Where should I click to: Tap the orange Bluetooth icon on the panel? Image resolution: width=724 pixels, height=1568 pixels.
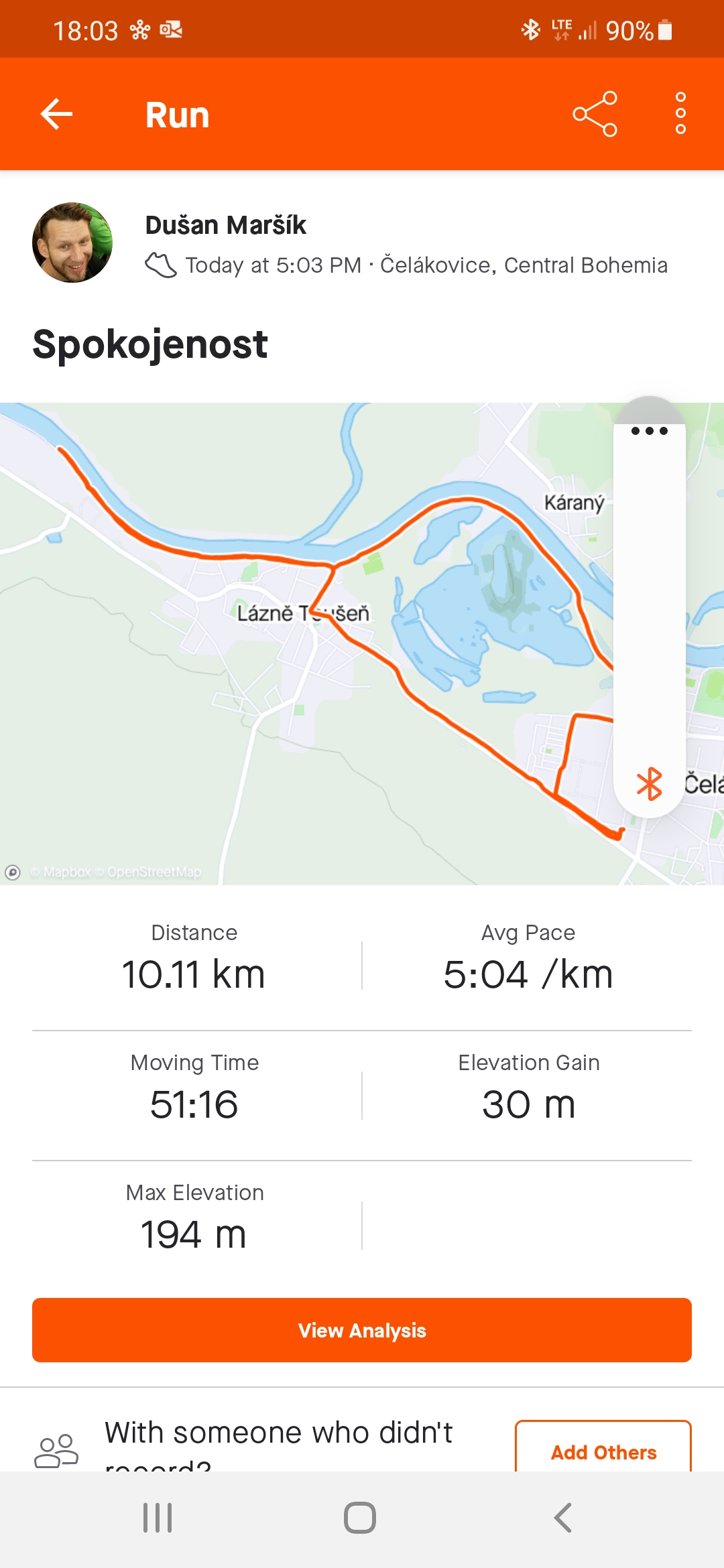649,784
